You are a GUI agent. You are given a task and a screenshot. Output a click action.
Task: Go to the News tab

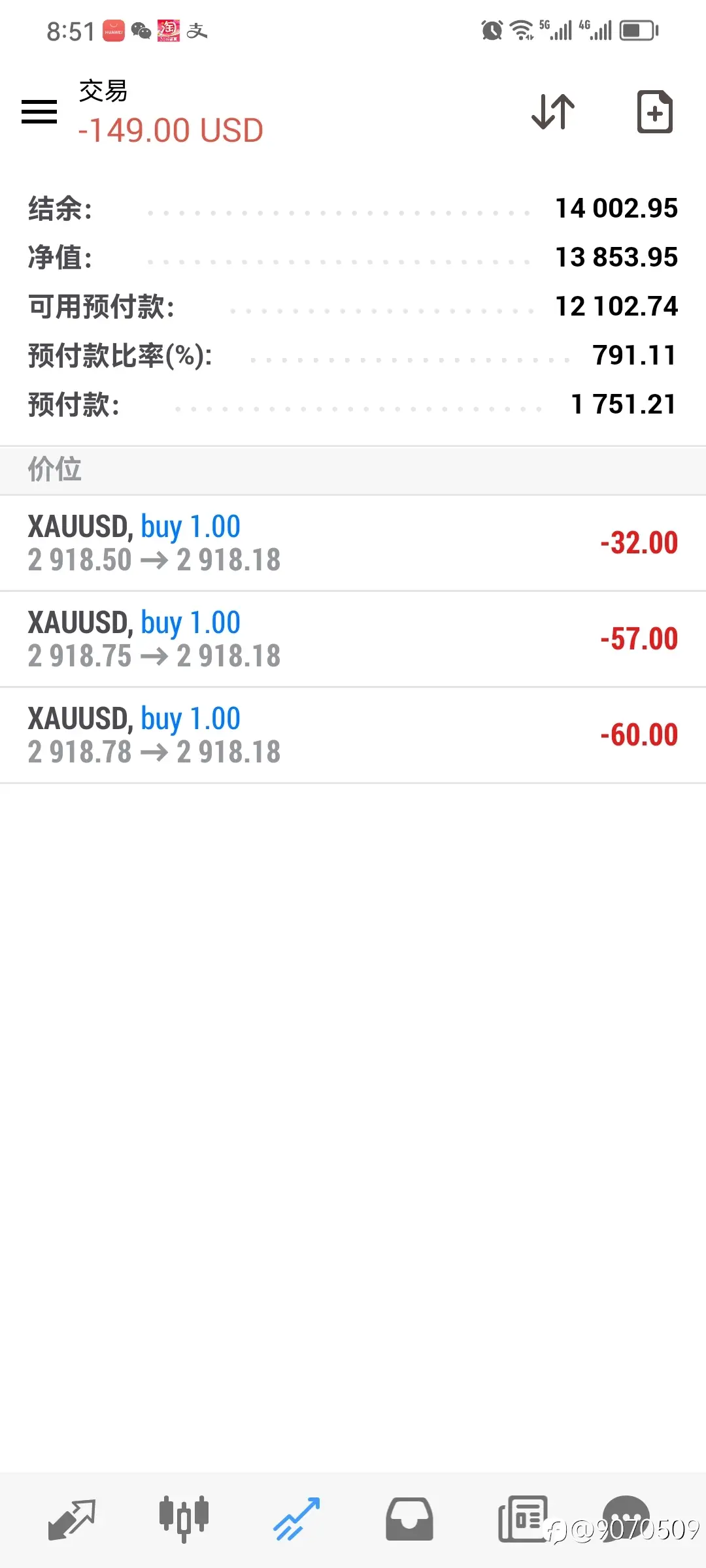tap(522, 1520)
